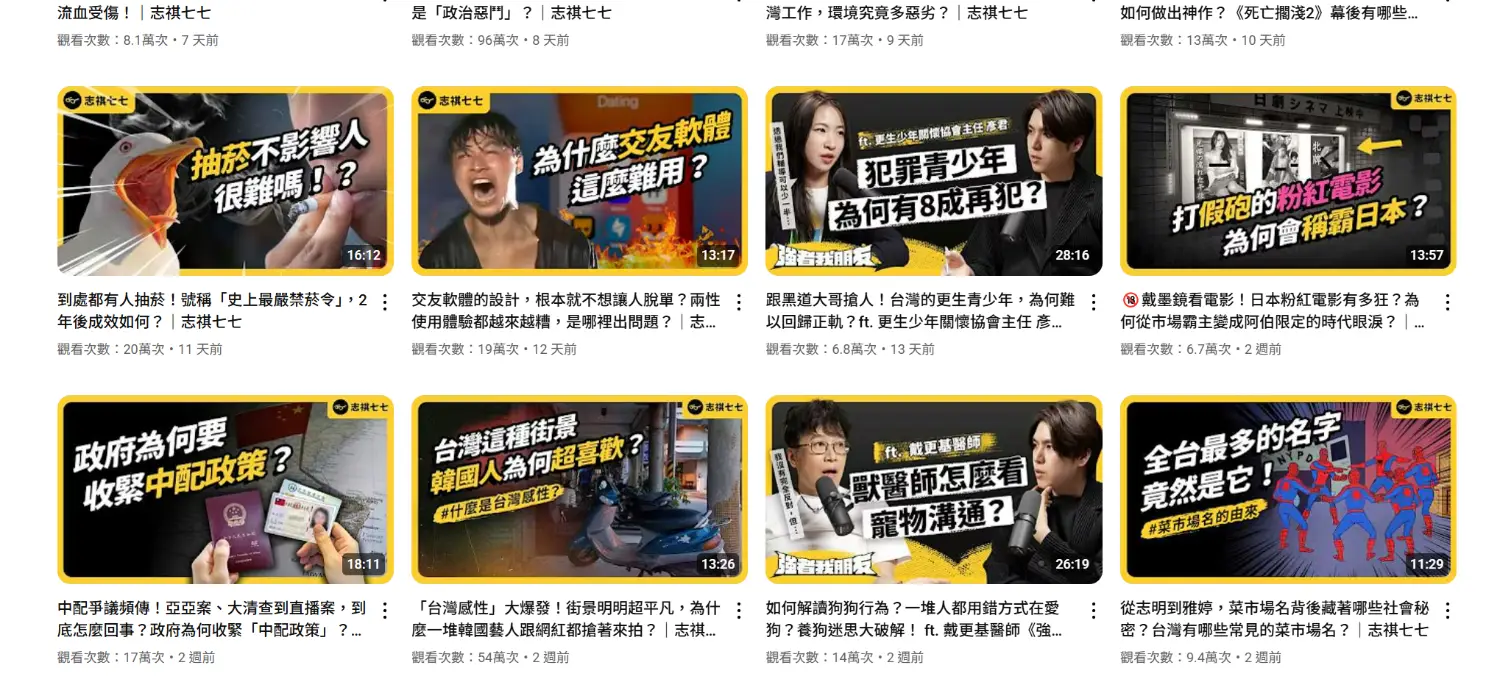Watch the 全台最多的名字竟然是它 video
This screenshot has height=682, width=1500.
click(1288, 490)
